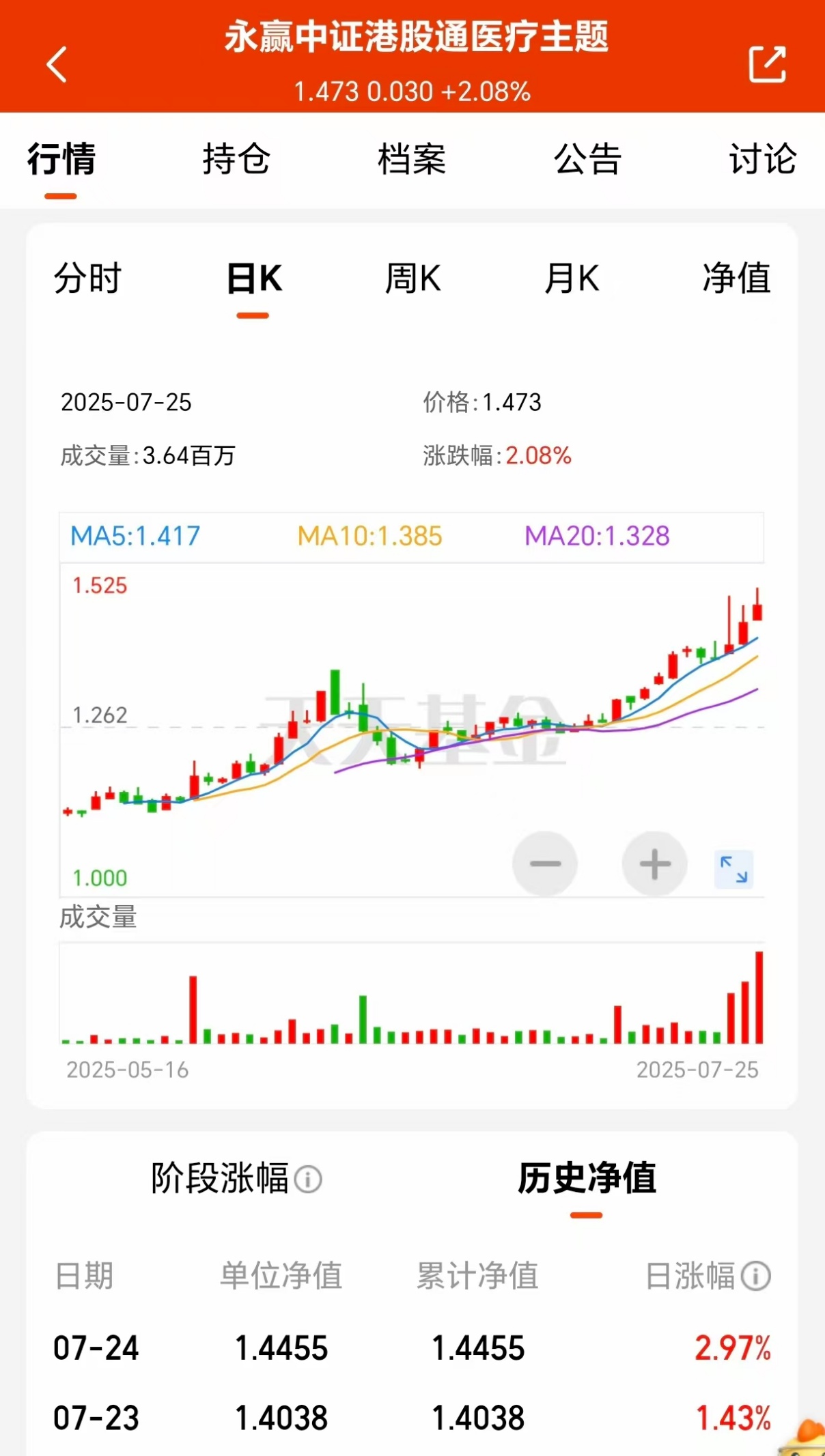Switch to the 讨论 tab
The height and width of the screenshot is (1456, 825).
tap(762, 160)
